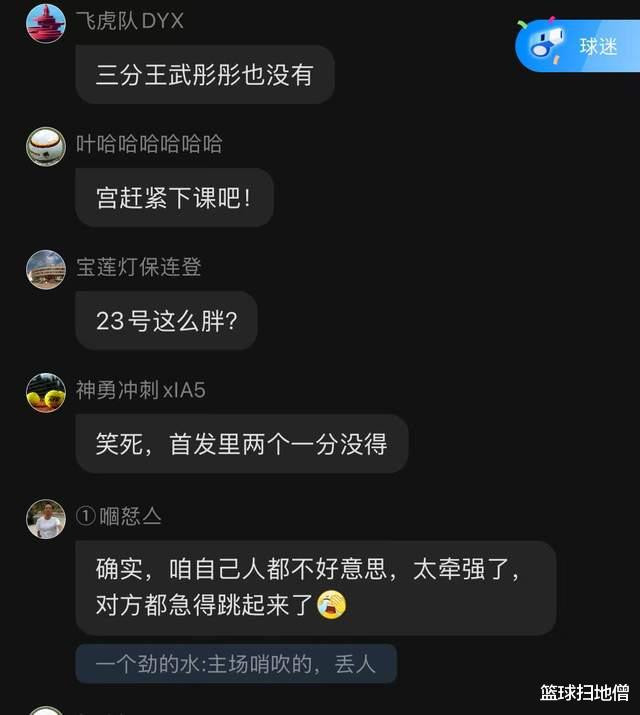View the avatar of 叶哈哈哈哈哈哈
The height and width of the screenshot is (715, 640).
click(46, 145)
